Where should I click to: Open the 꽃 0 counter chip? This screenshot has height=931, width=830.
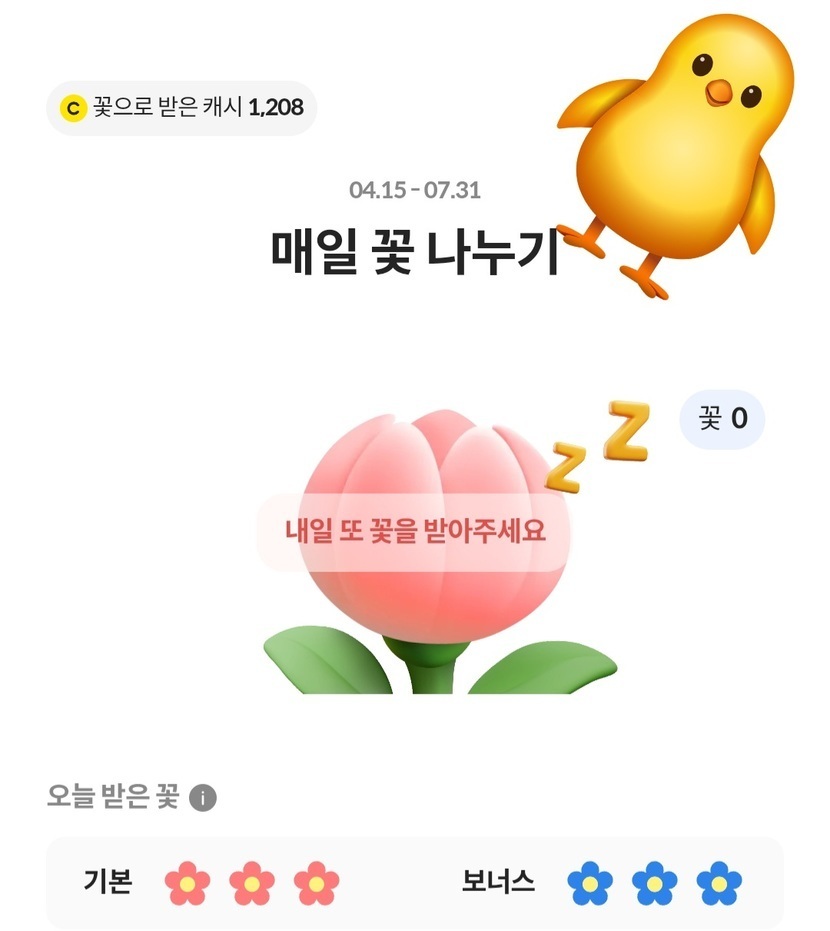point(722,419)
